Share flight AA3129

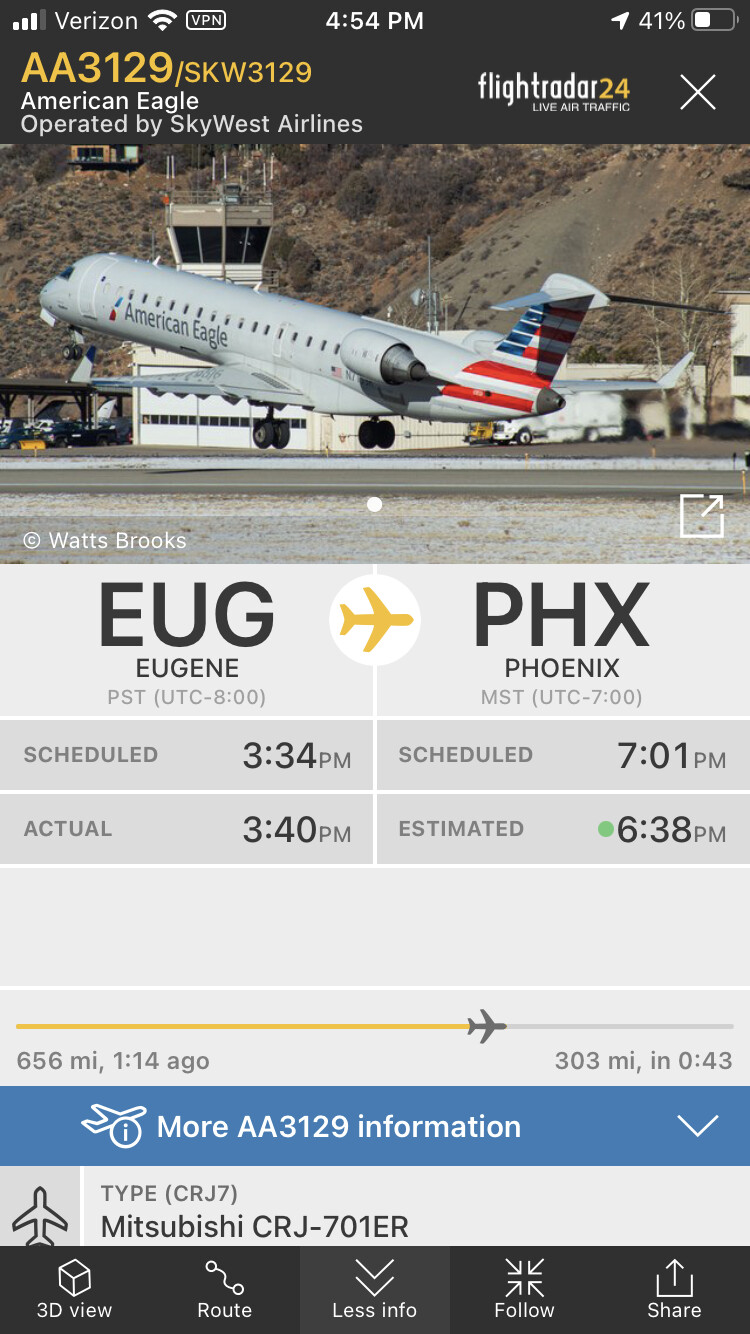pos(674,1290)
